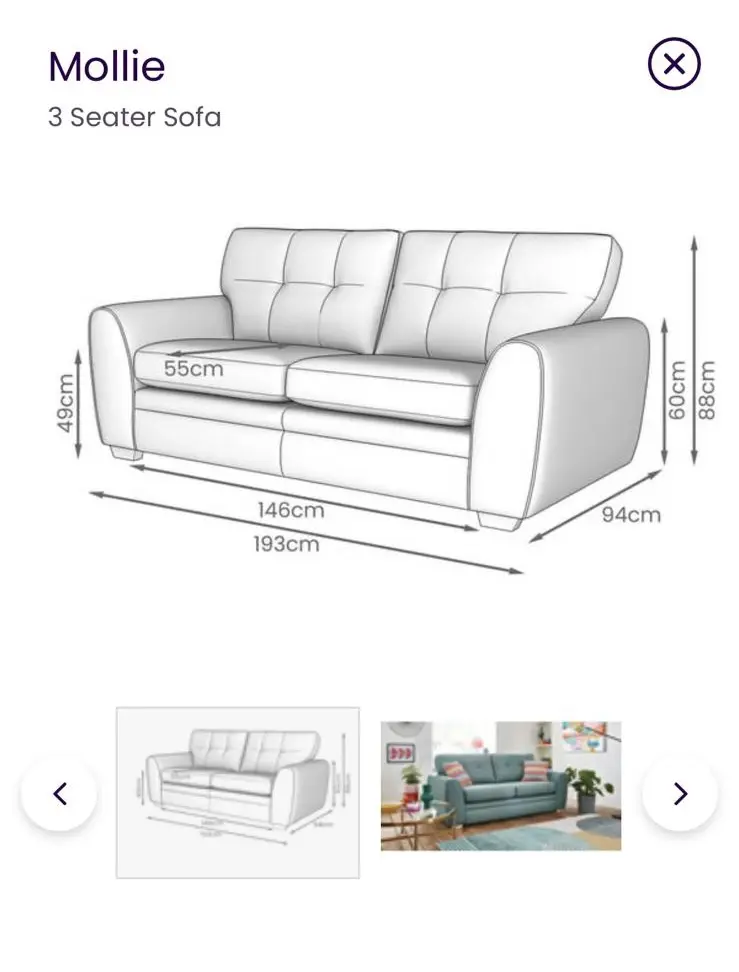Go to the previous gallery image

coord(59,794)
